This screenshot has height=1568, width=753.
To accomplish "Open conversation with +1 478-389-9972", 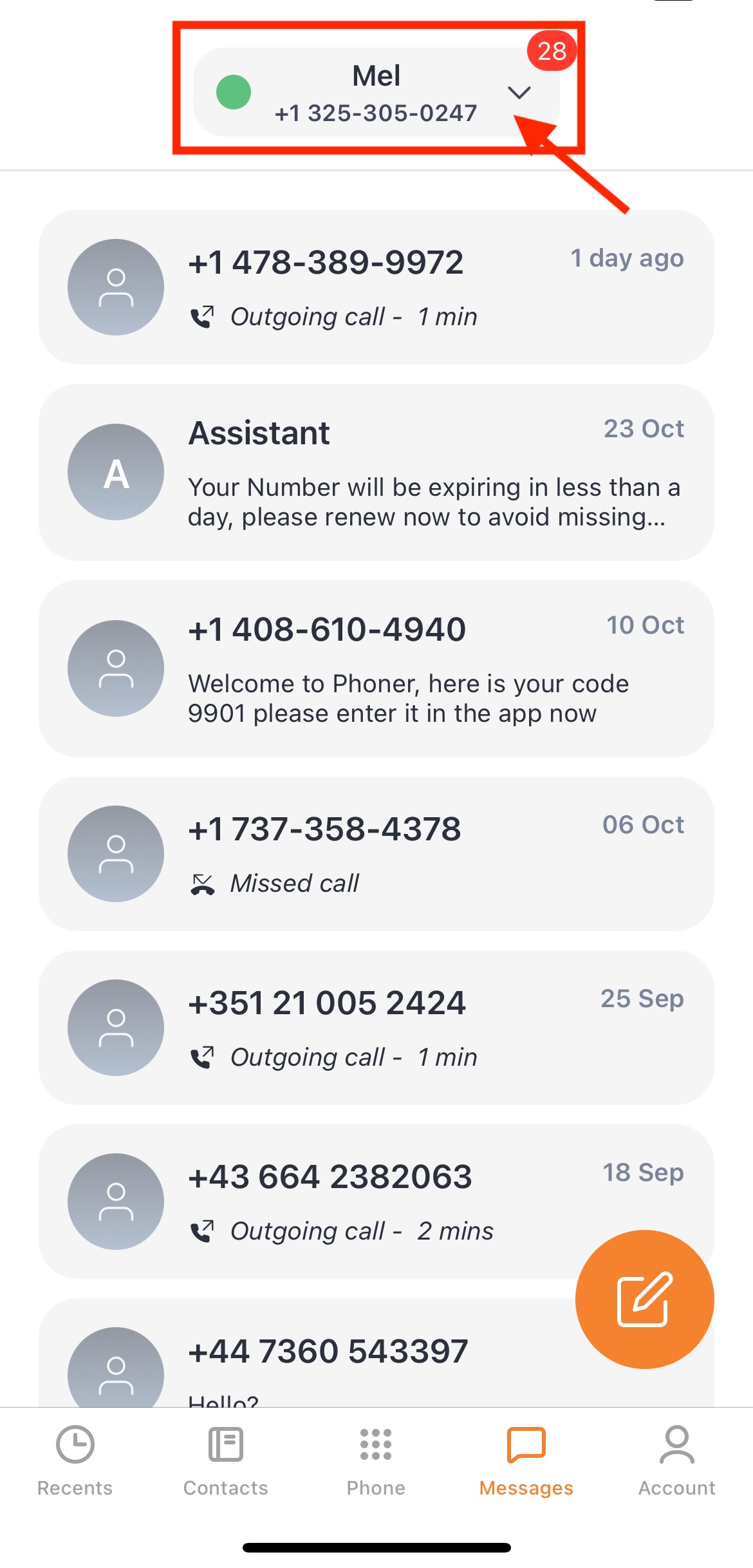I will pyautogui.click(x=376, y=287).
